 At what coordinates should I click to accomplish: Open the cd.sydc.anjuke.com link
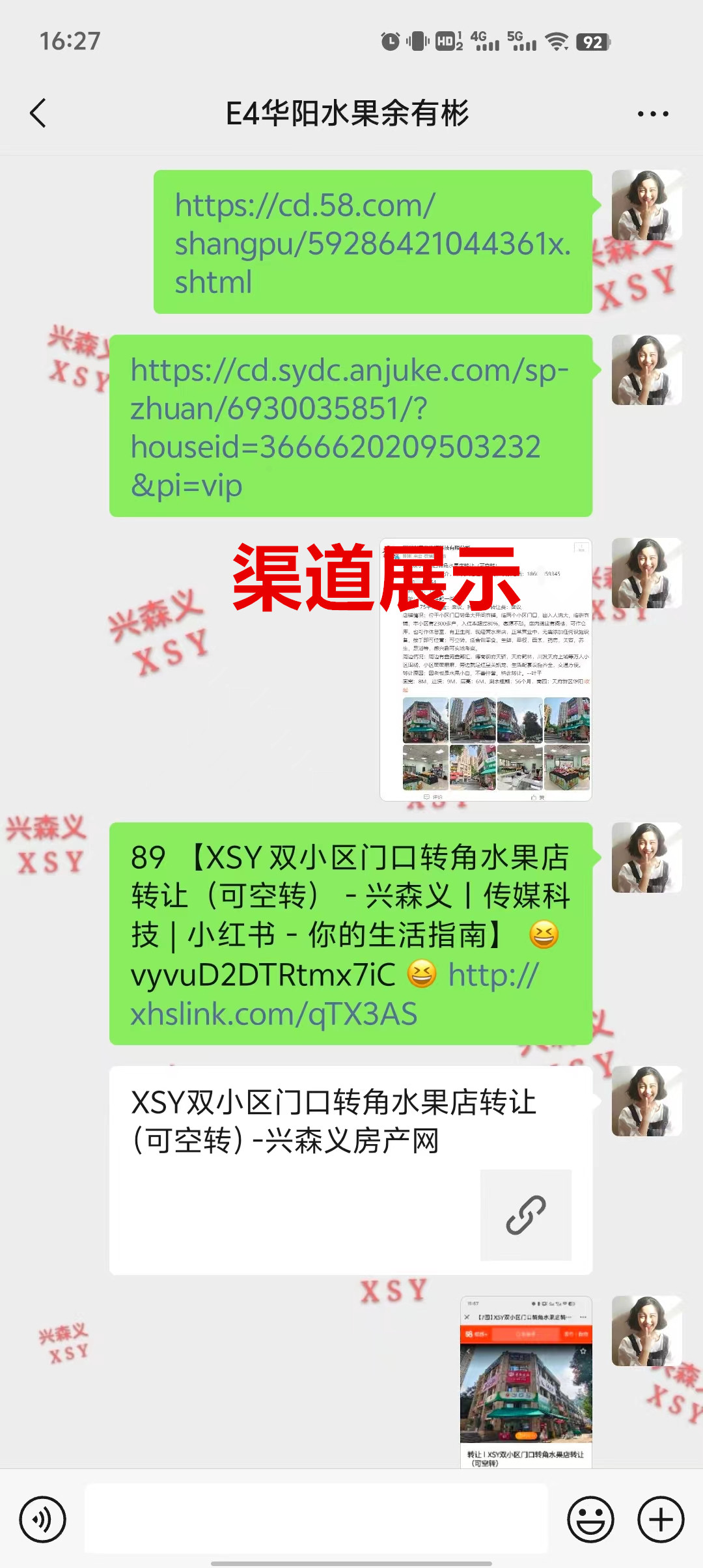coord(350,427)
